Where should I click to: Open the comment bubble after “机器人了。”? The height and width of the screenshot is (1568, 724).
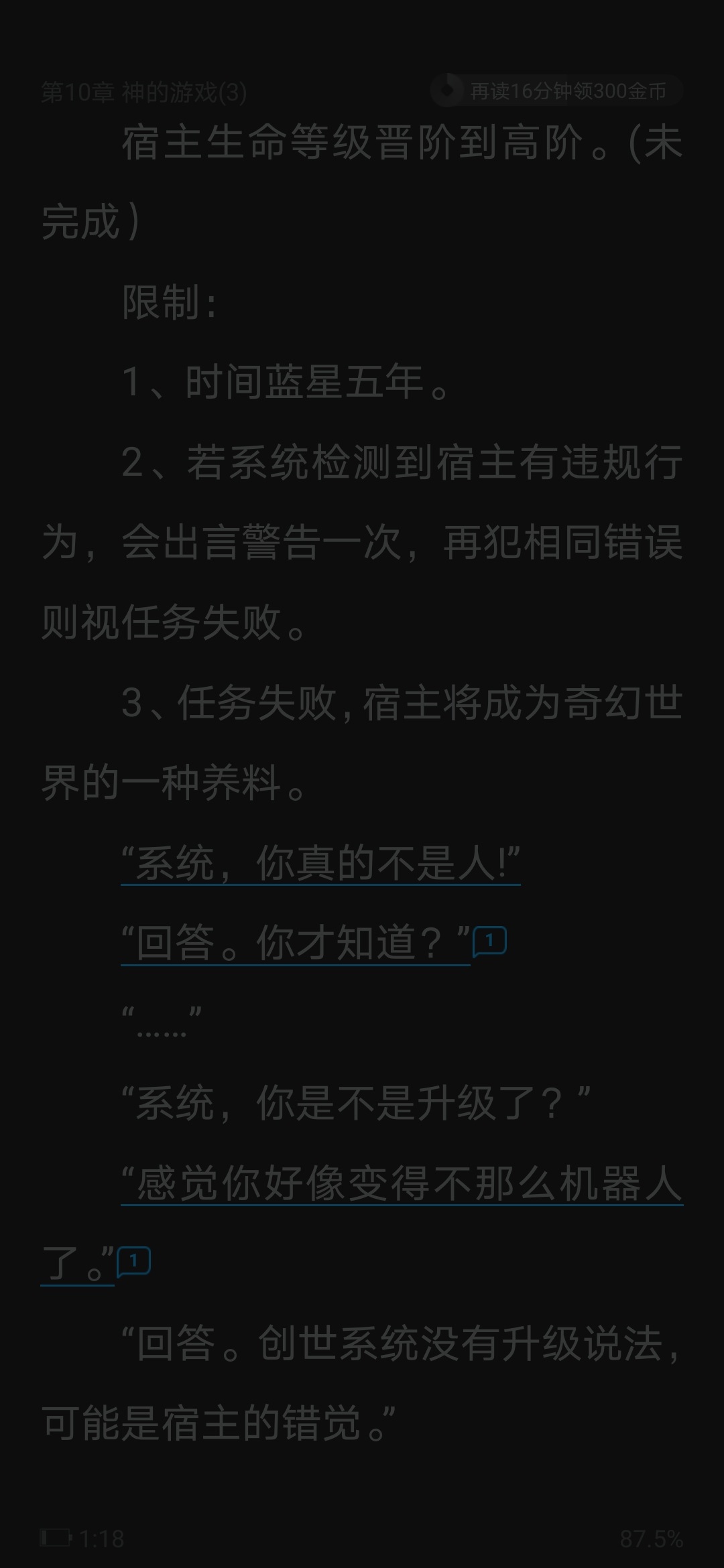pos(133,1262)
